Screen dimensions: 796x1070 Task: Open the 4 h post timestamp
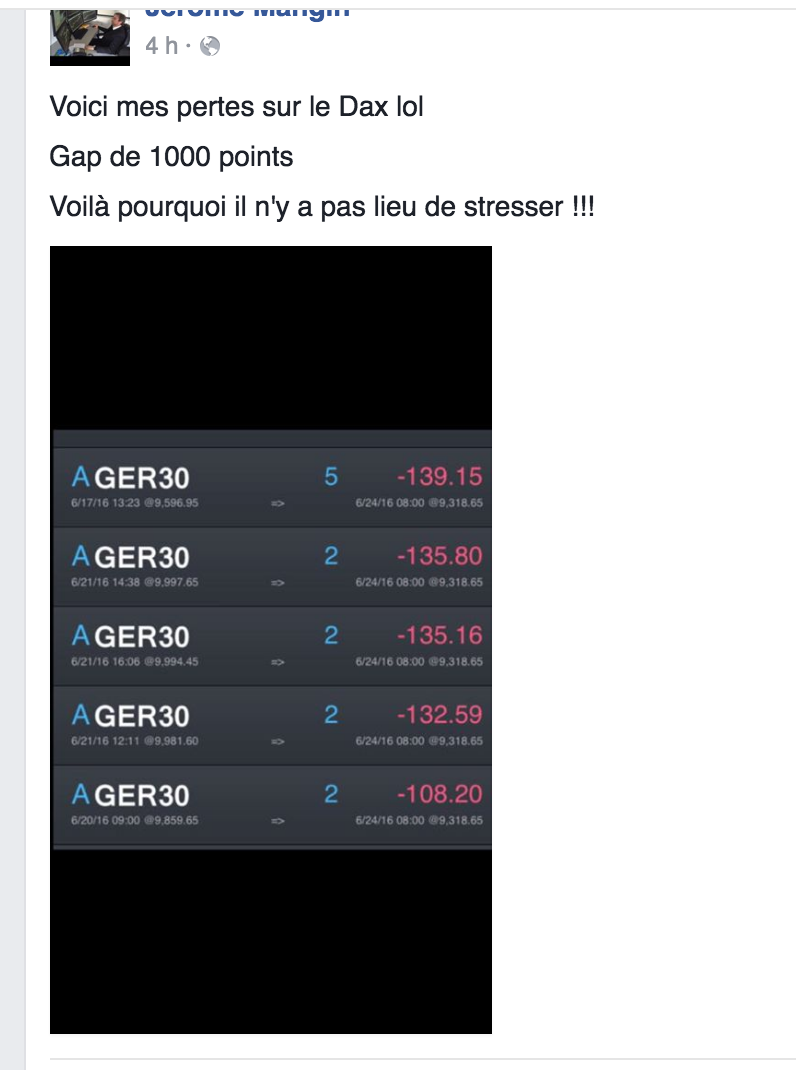[x=161, y=46]
